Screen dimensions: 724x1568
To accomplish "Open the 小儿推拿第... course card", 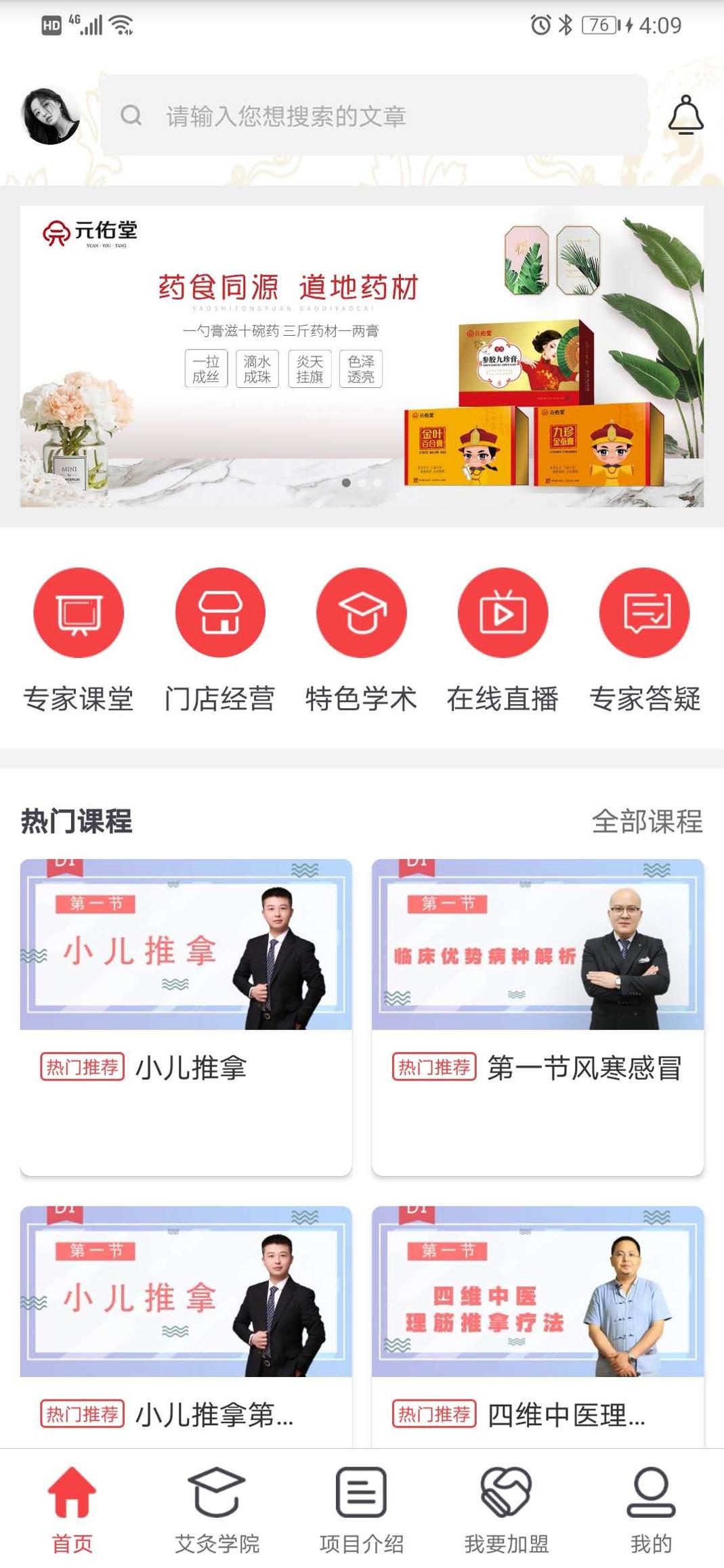I will 186,1326.
